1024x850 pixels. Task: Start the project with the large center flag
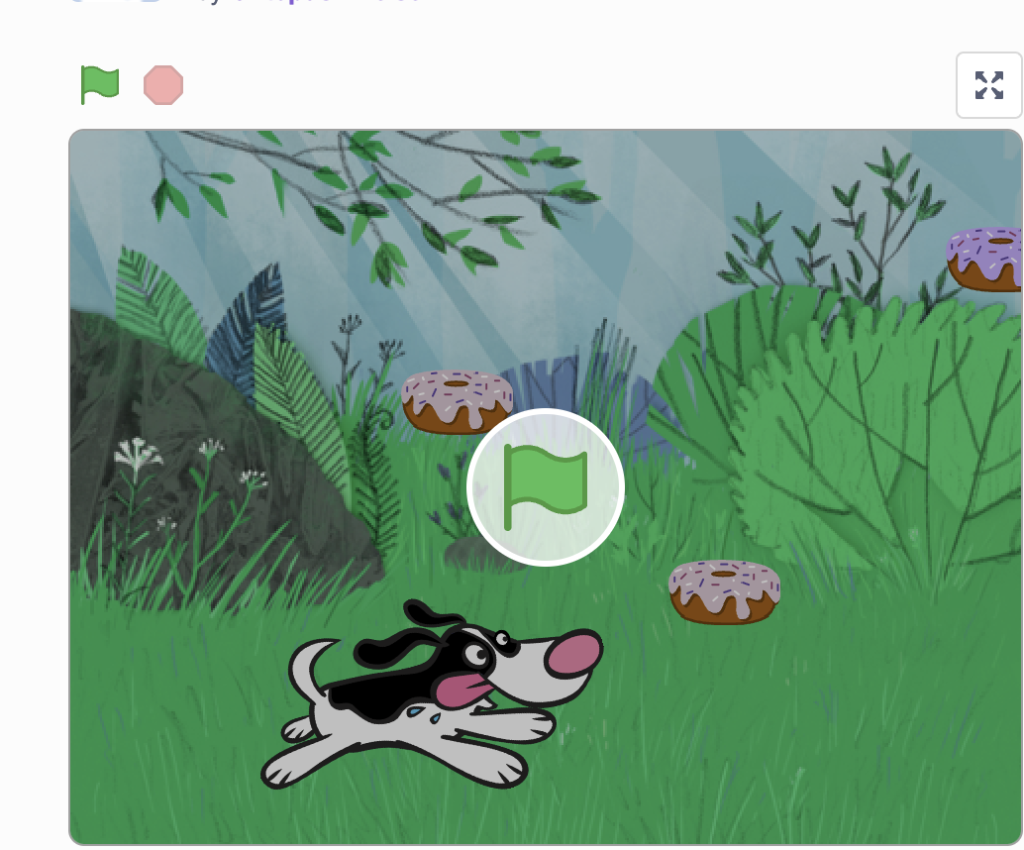click(x=545, y=487)
